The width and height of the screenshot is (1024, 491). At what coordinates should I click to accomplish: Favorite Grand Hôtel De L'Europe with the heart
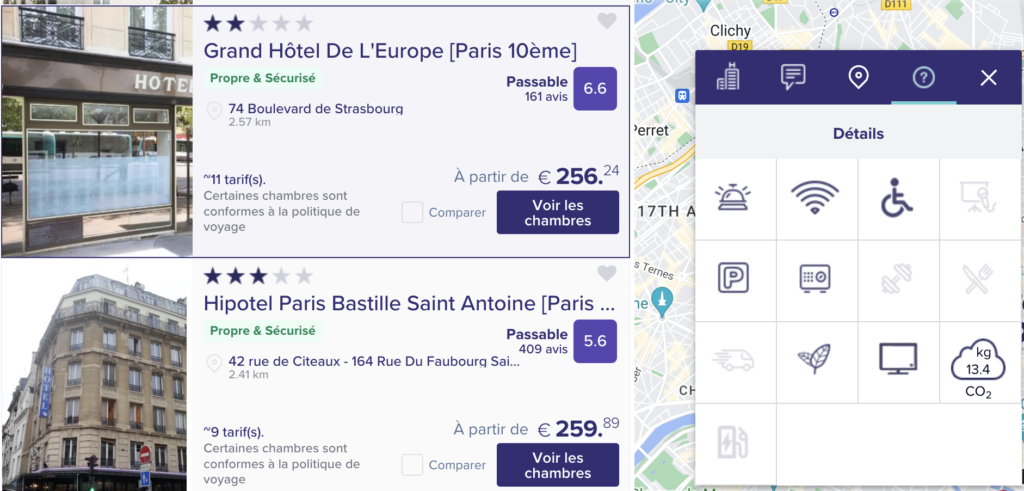[x=606, y=21]
